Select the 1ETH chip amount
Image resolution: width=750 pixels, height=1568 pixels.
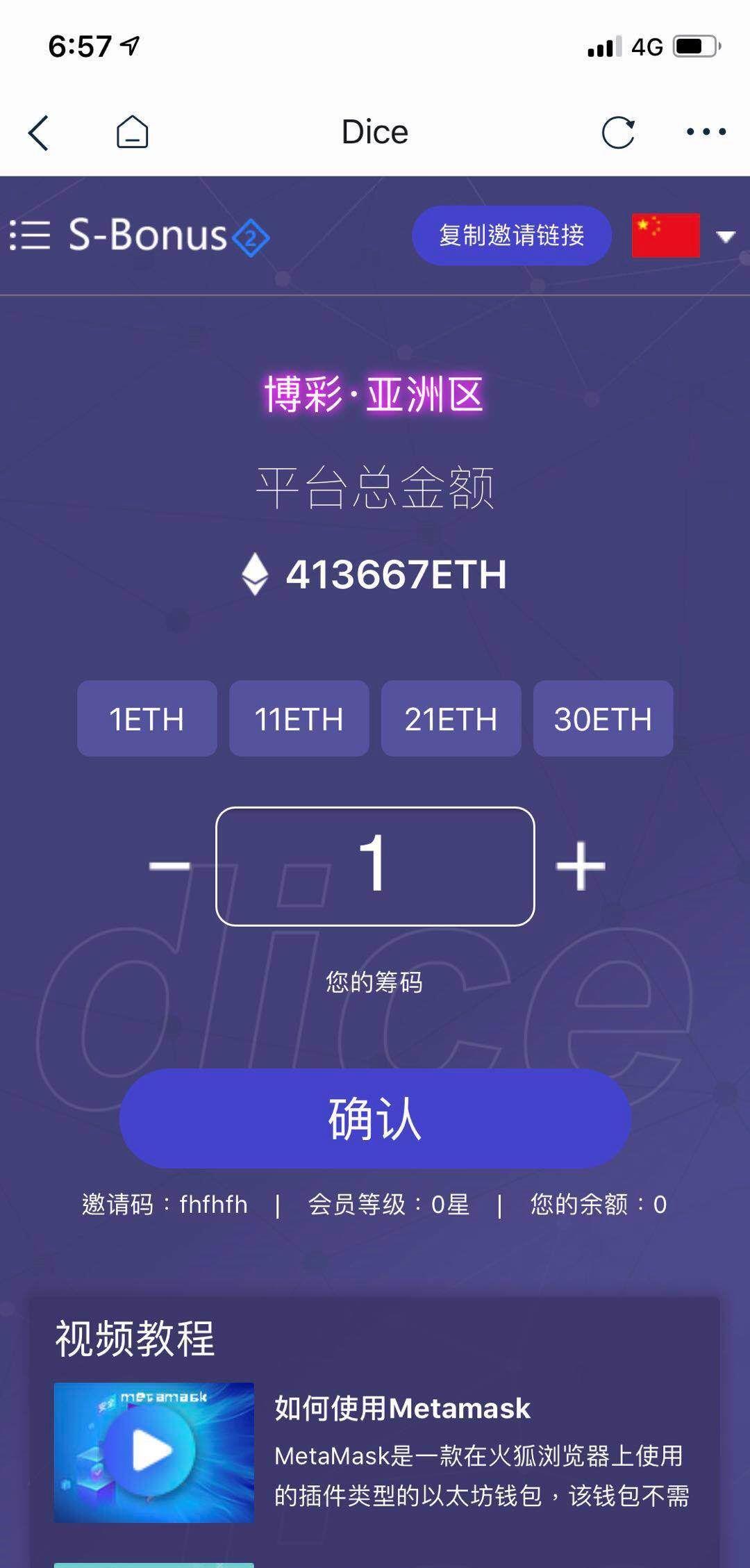[x=147, y=719]
